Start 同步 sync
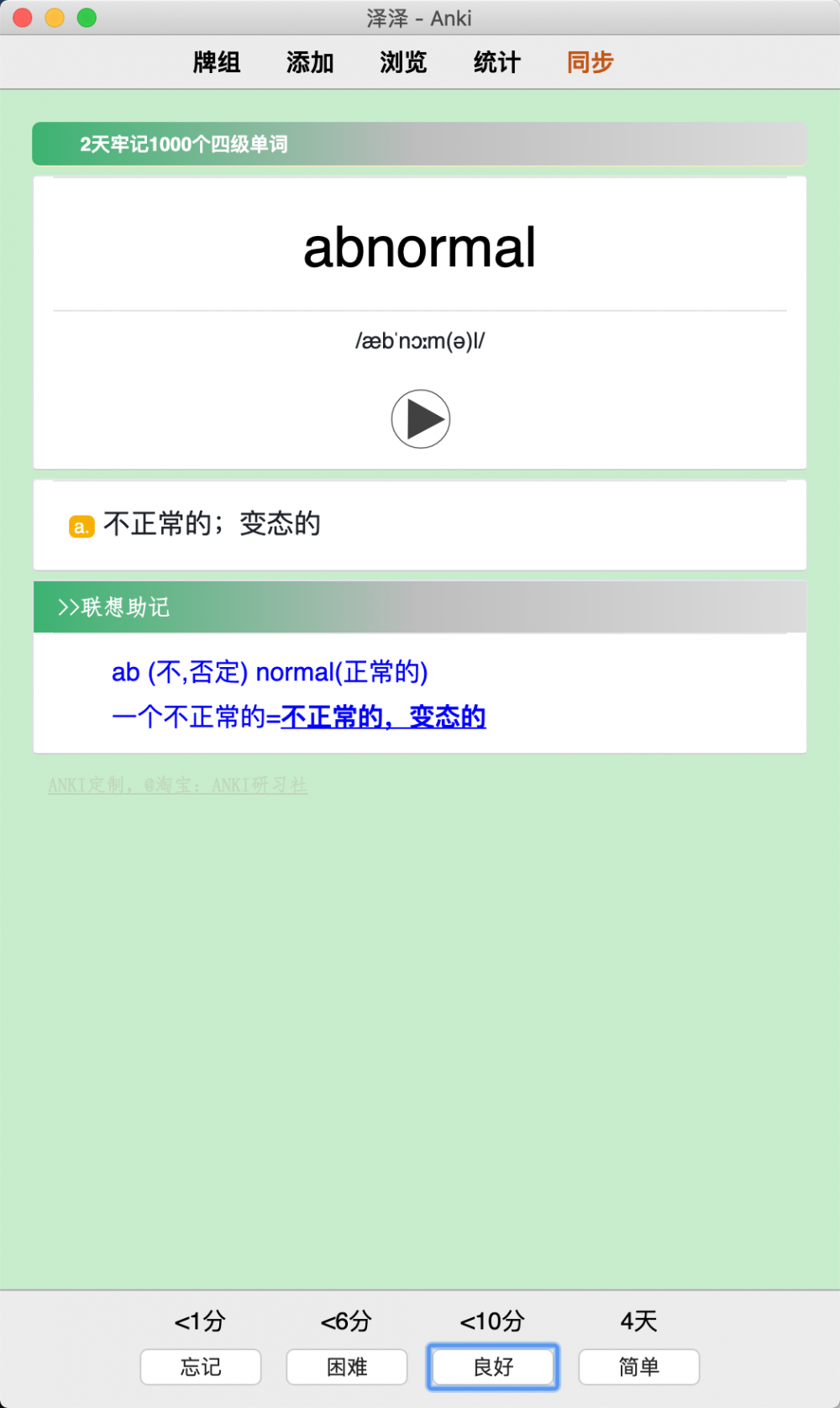Viewport: 840px width, 1408px height. tap(590, 62)
